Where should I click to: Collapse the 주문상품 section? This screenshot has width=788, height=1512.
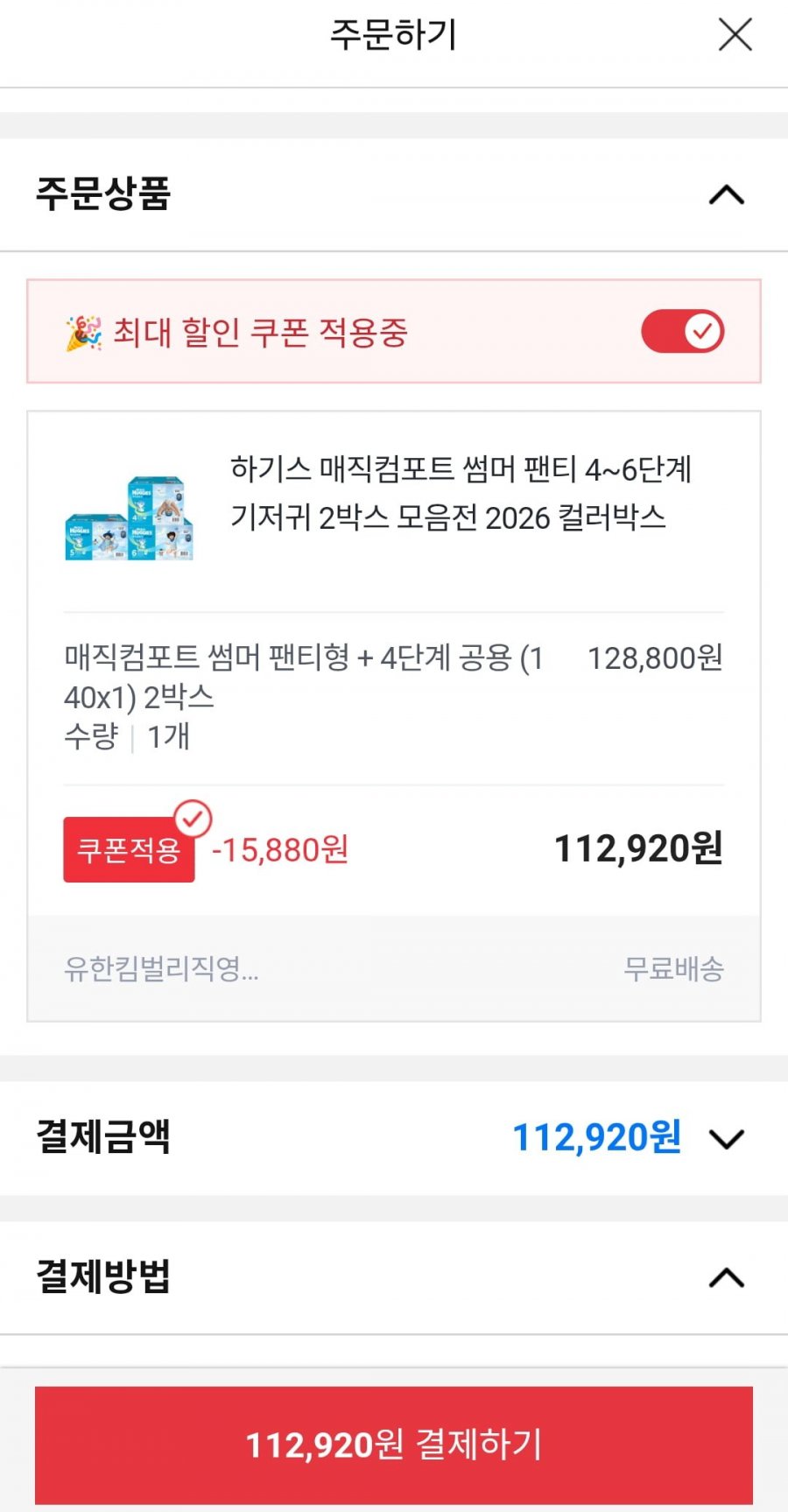(726, 194)
